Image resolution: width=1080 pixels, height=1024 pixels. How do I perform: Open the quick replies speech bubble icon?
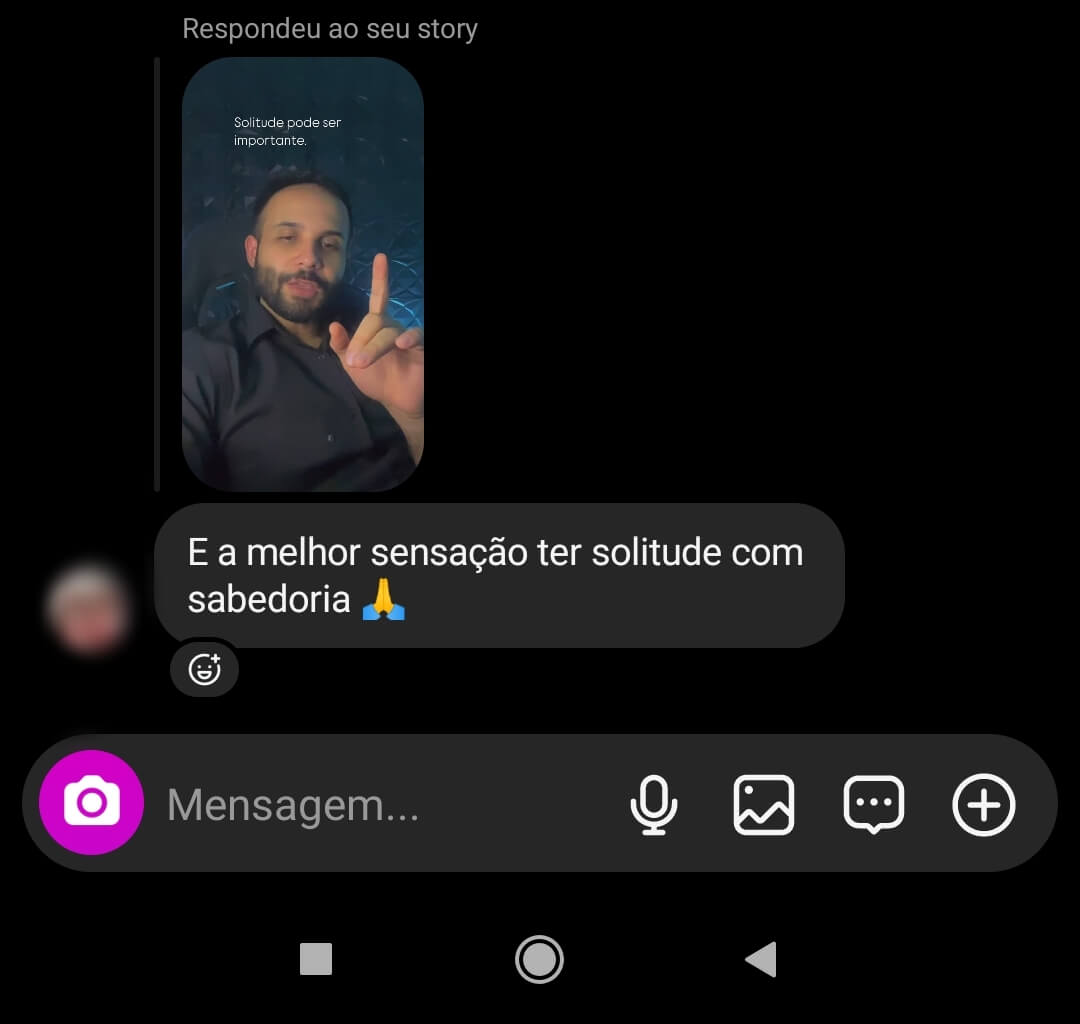pos(874,805)
